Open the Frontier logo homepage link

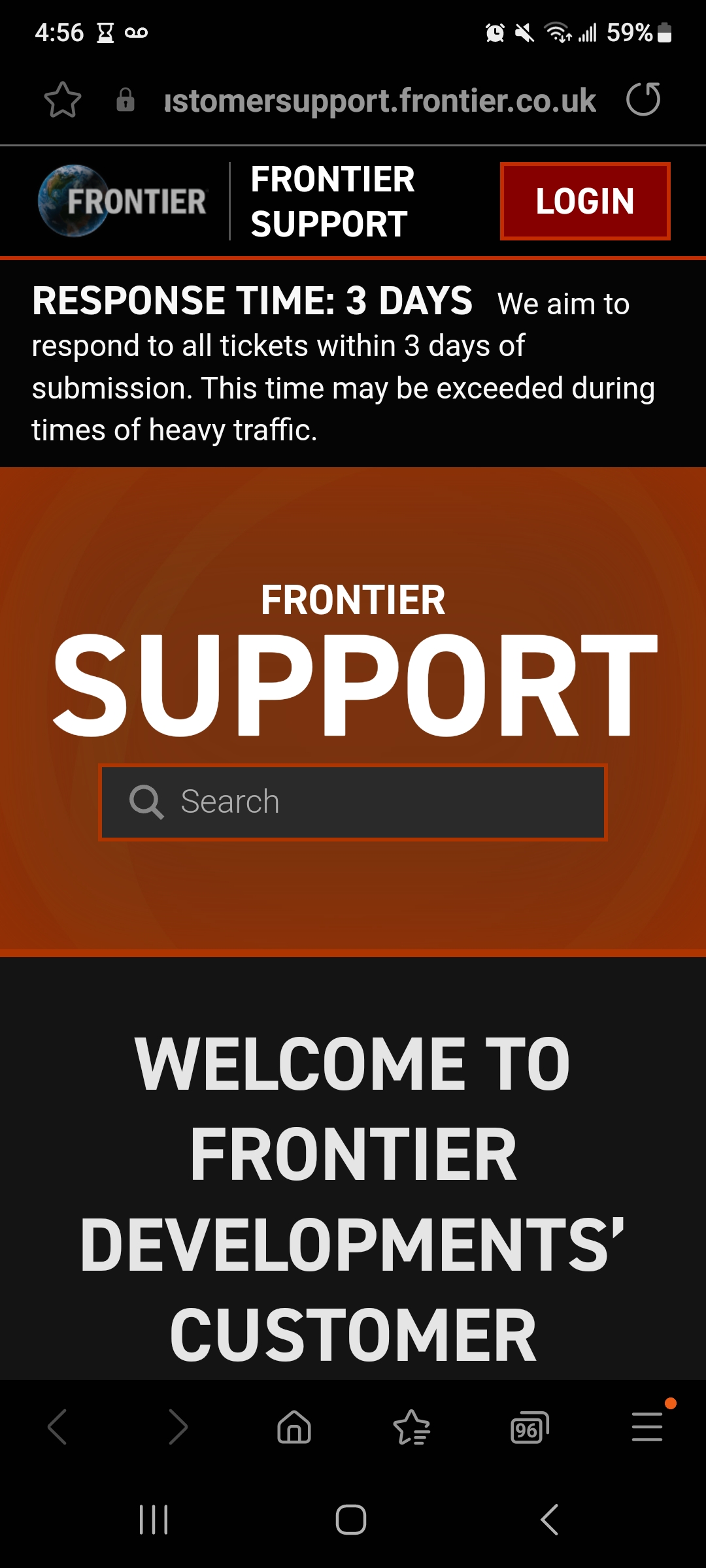coord(123,201)
